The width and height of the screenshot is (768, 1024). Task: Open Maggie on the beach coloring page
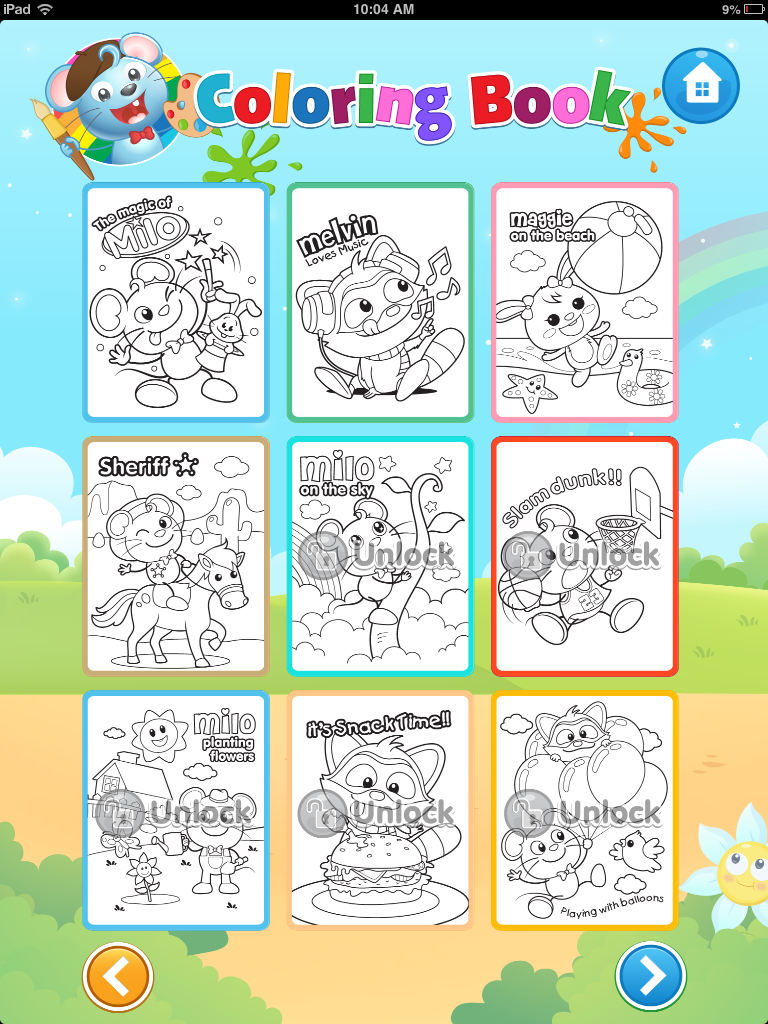click(x=584, y=303)
